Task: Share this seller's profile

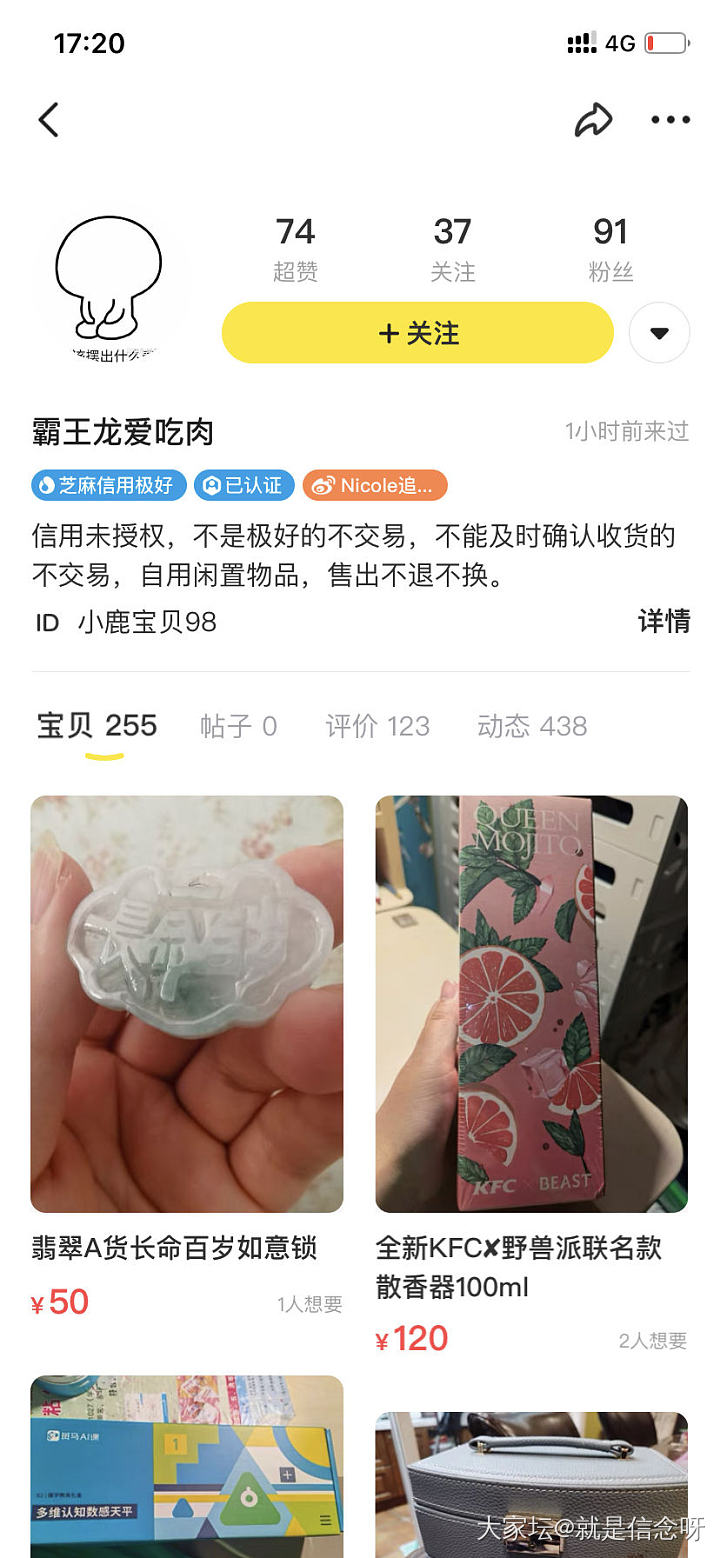Action: pos(593,120)
